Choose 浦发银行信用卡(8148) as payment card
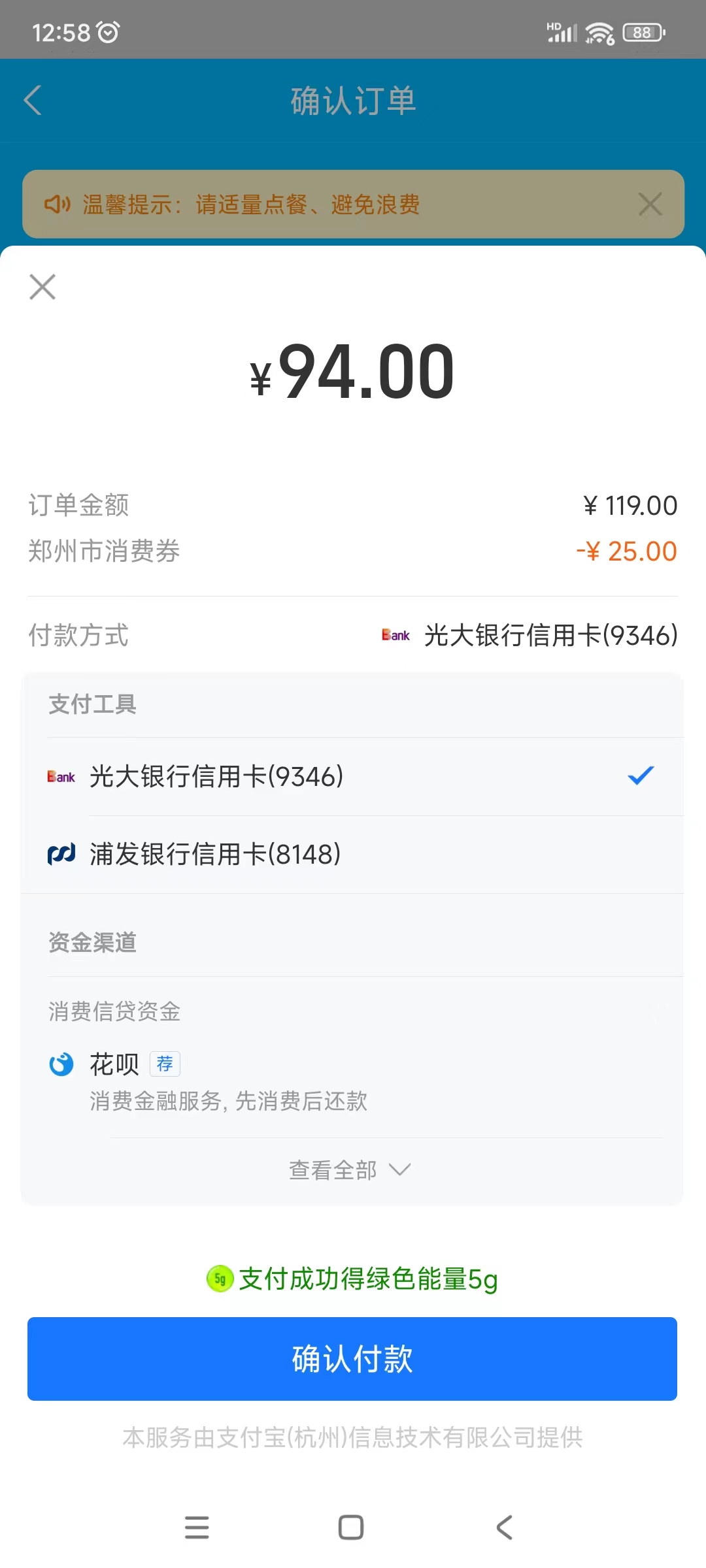The width and height of the screenshot is (706, 1568). tap(353, 854)
